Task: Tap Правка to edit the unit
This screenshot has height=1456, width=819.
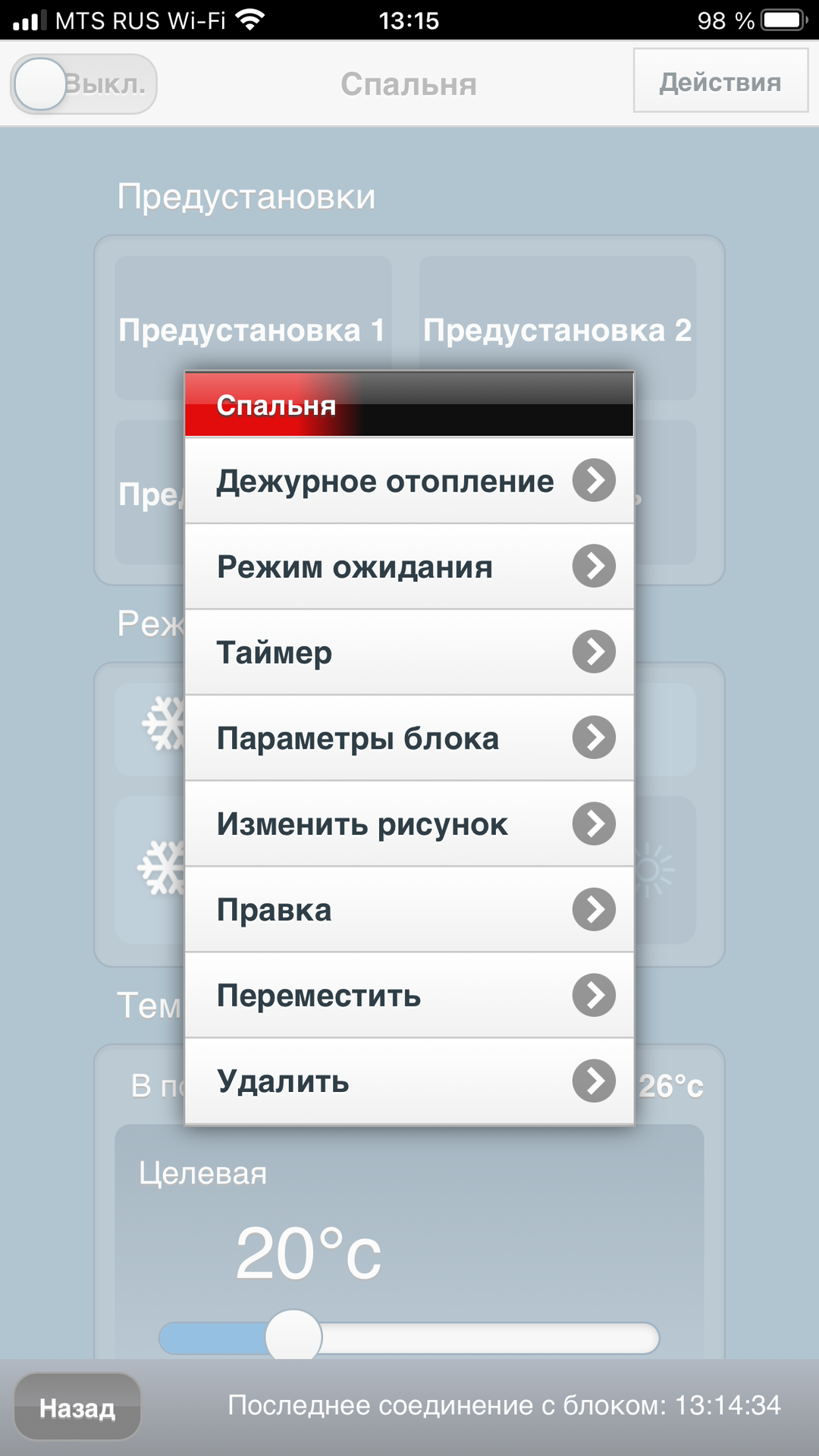Action: (409, 908)
